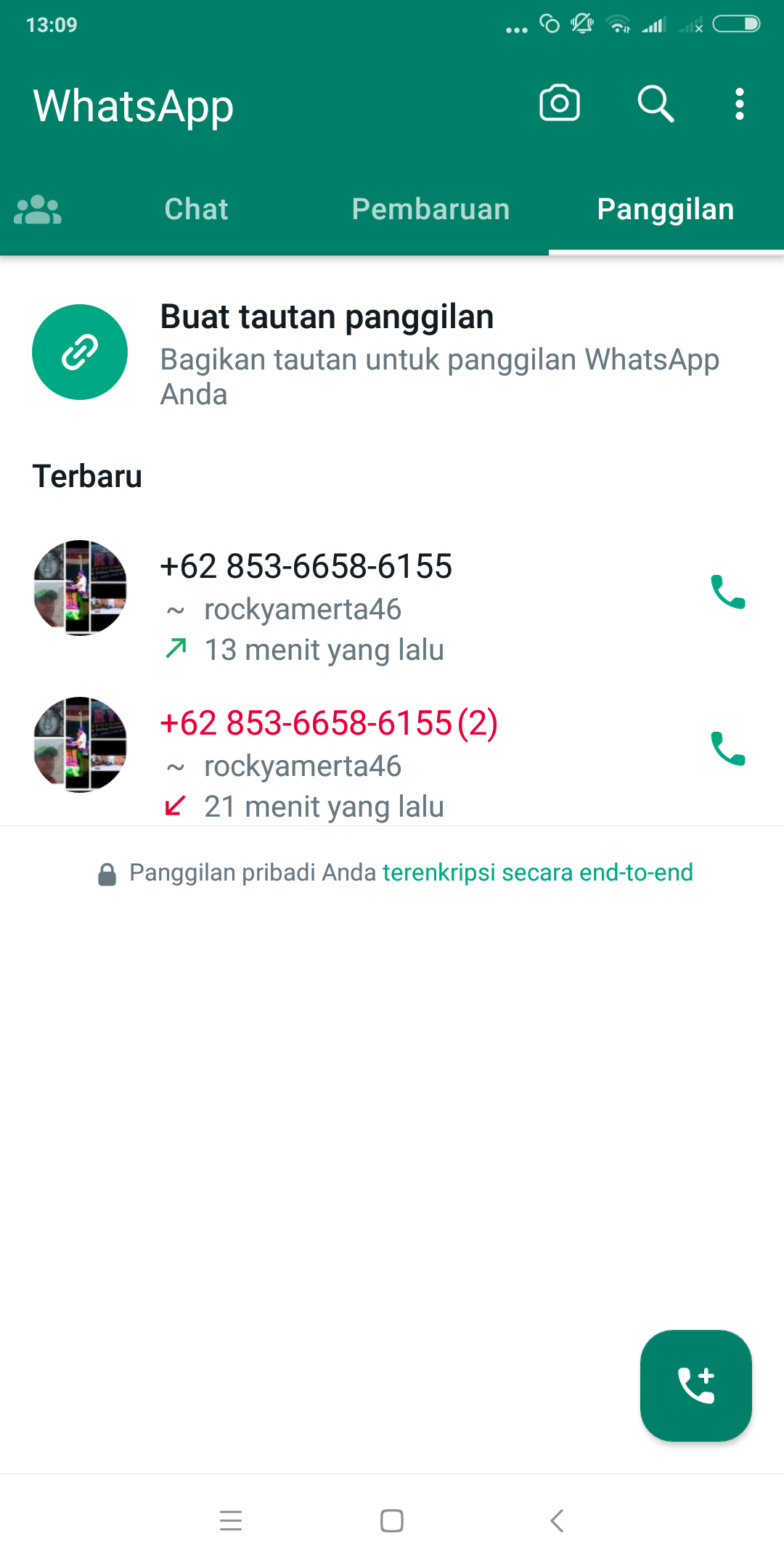Call back the contact from 13 menit yang lalu
Image resolution: width=784 pixels, height=1568 pixels.
(727, 592)
